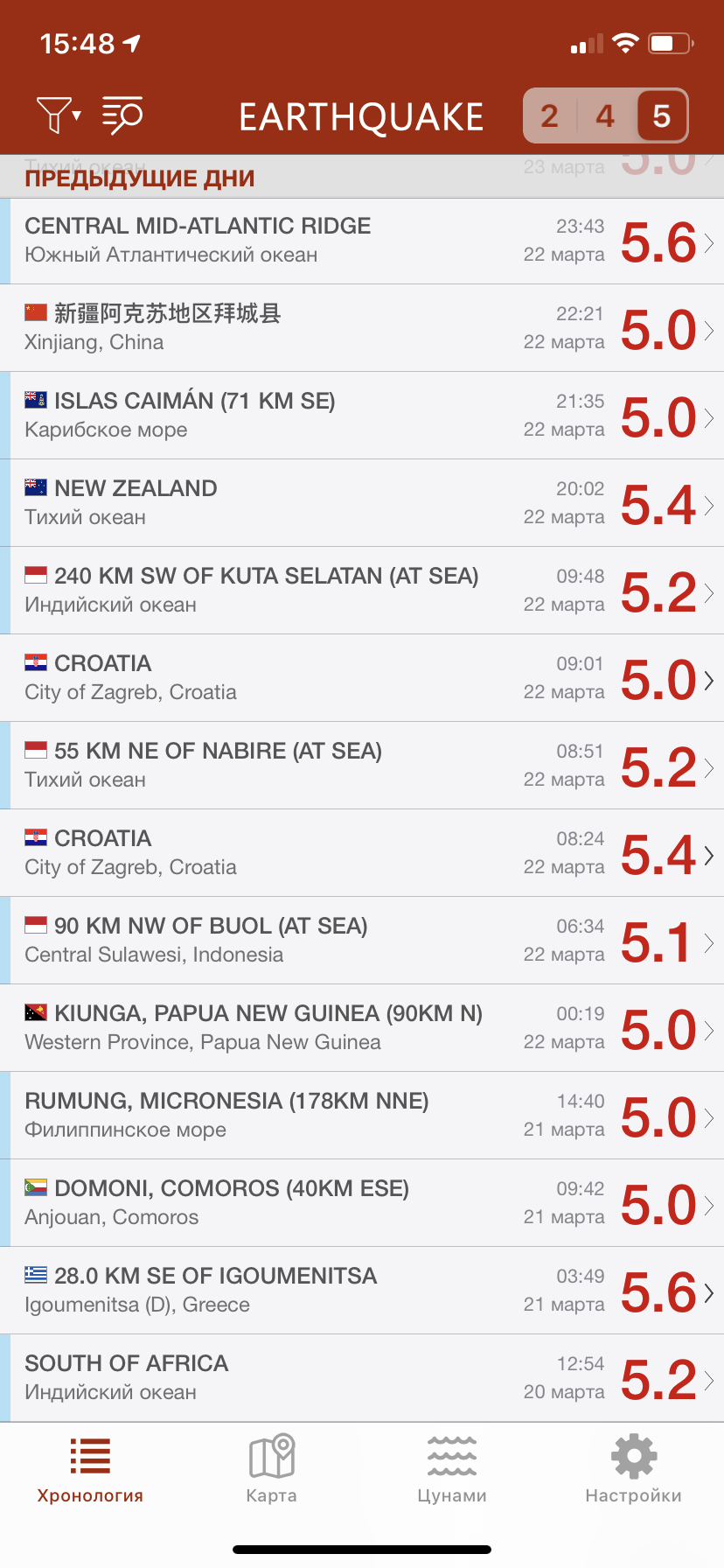Open Kuta Selatan 5.2 earthquake entry
Image resolution: width=724 pixels, height=1568 pixels.
point(362,591)
